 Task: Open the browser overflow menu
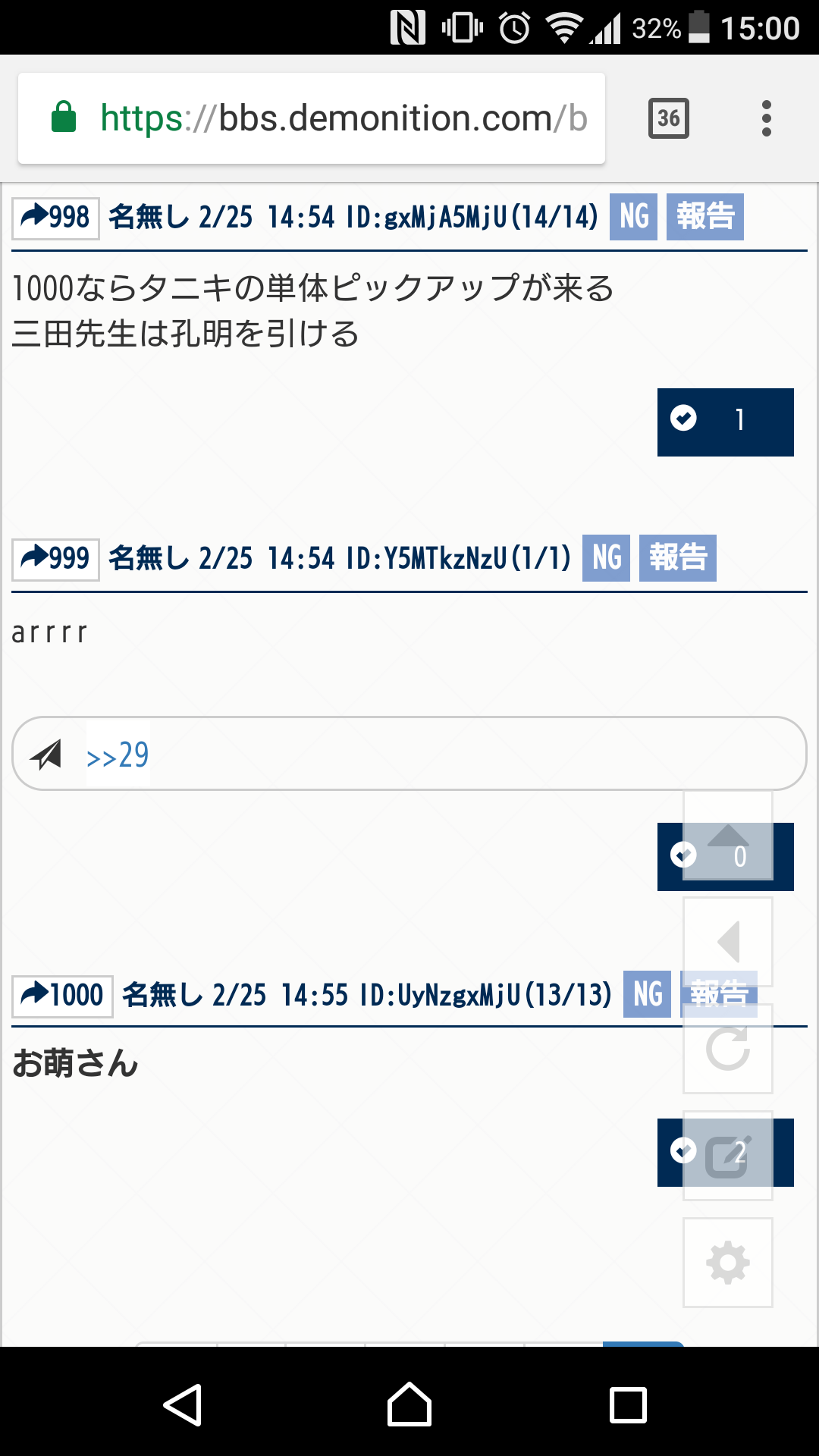767,118
